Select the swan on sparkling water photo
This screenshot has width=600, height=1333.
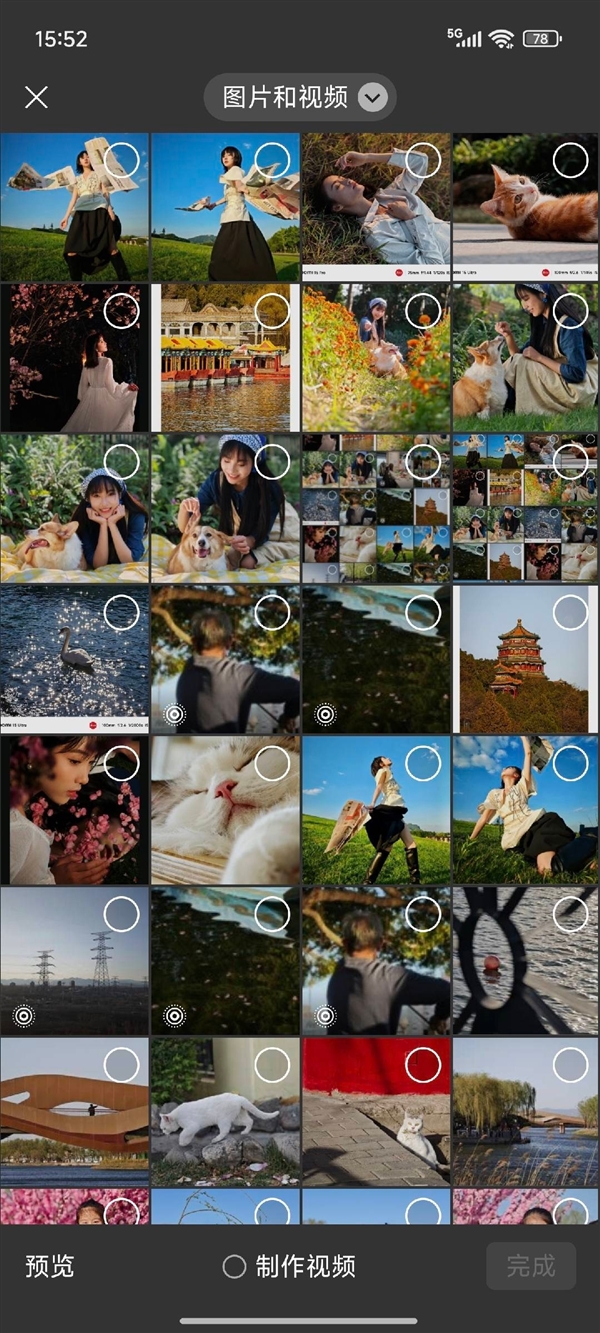point(121,612)
